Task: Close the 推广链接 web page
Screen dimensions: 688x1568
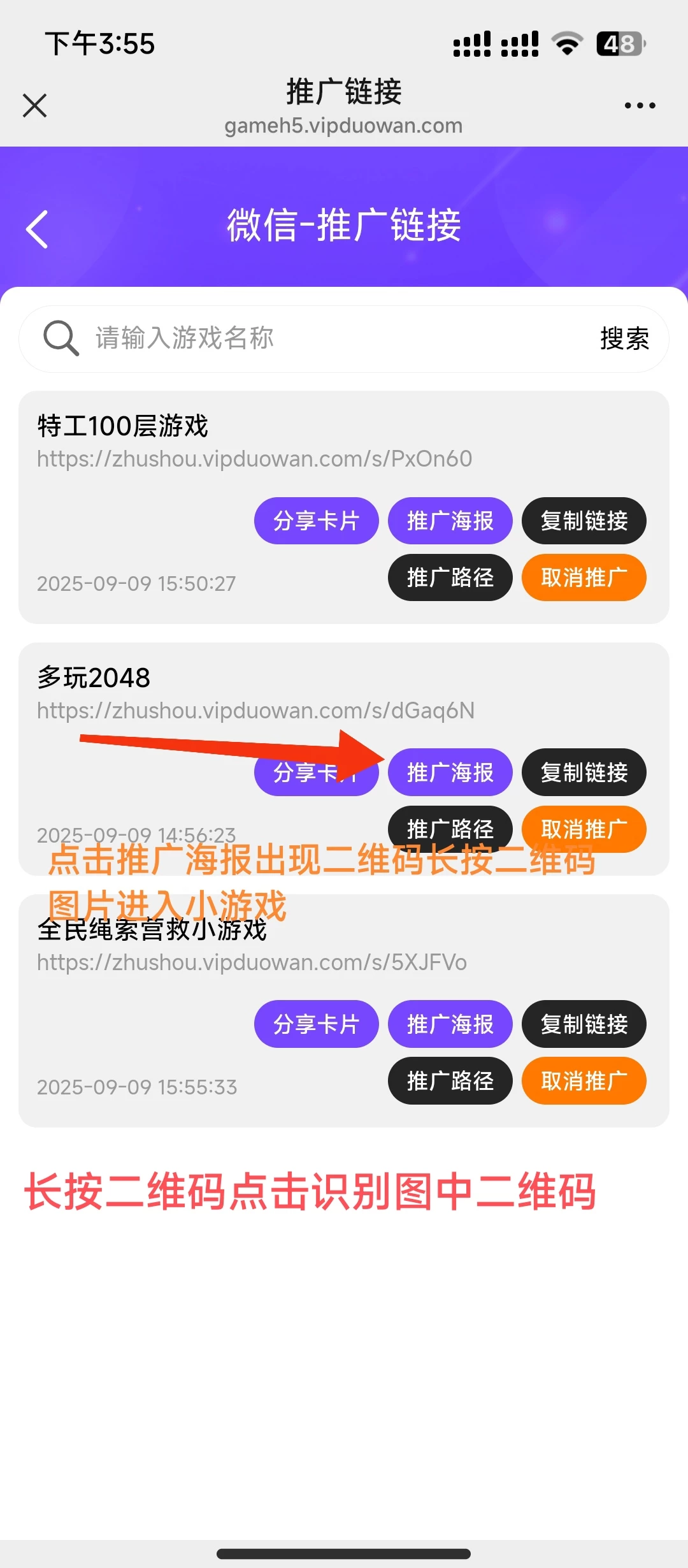Action: (x=35, y=106)
